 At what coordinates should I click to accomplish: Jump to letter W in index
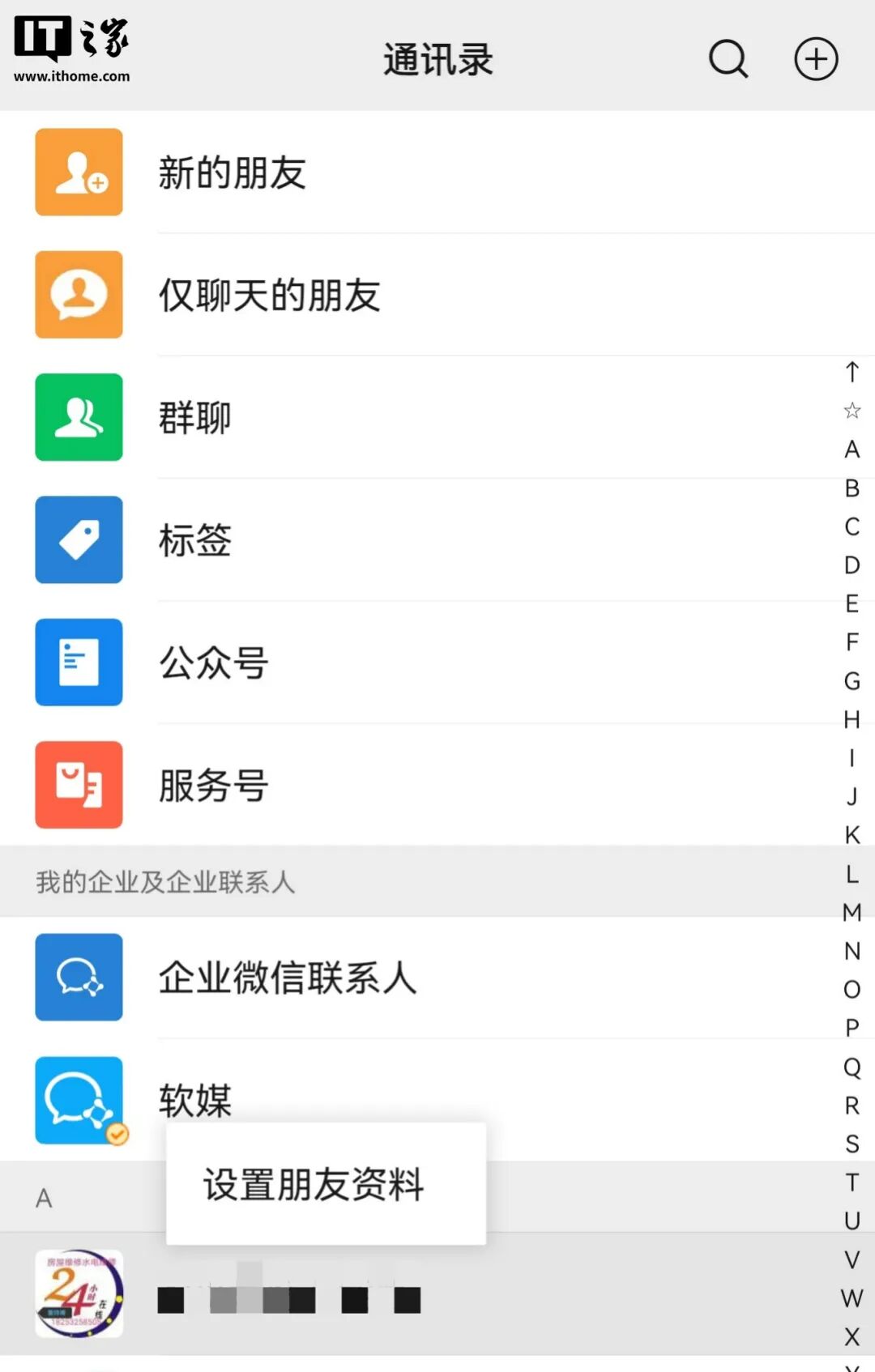(852, 1298)
